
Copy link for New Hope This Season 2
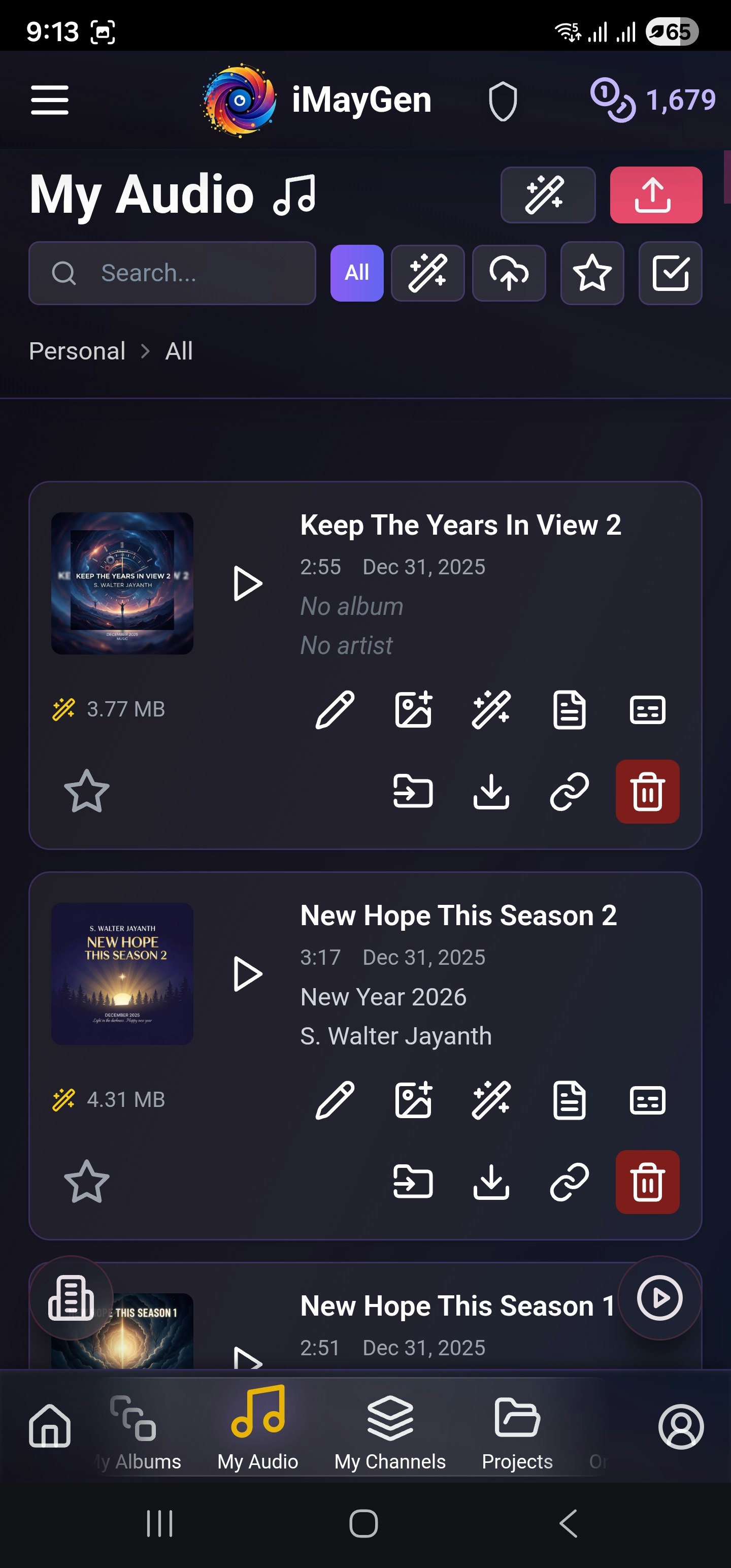click(x=569, y=1182)
